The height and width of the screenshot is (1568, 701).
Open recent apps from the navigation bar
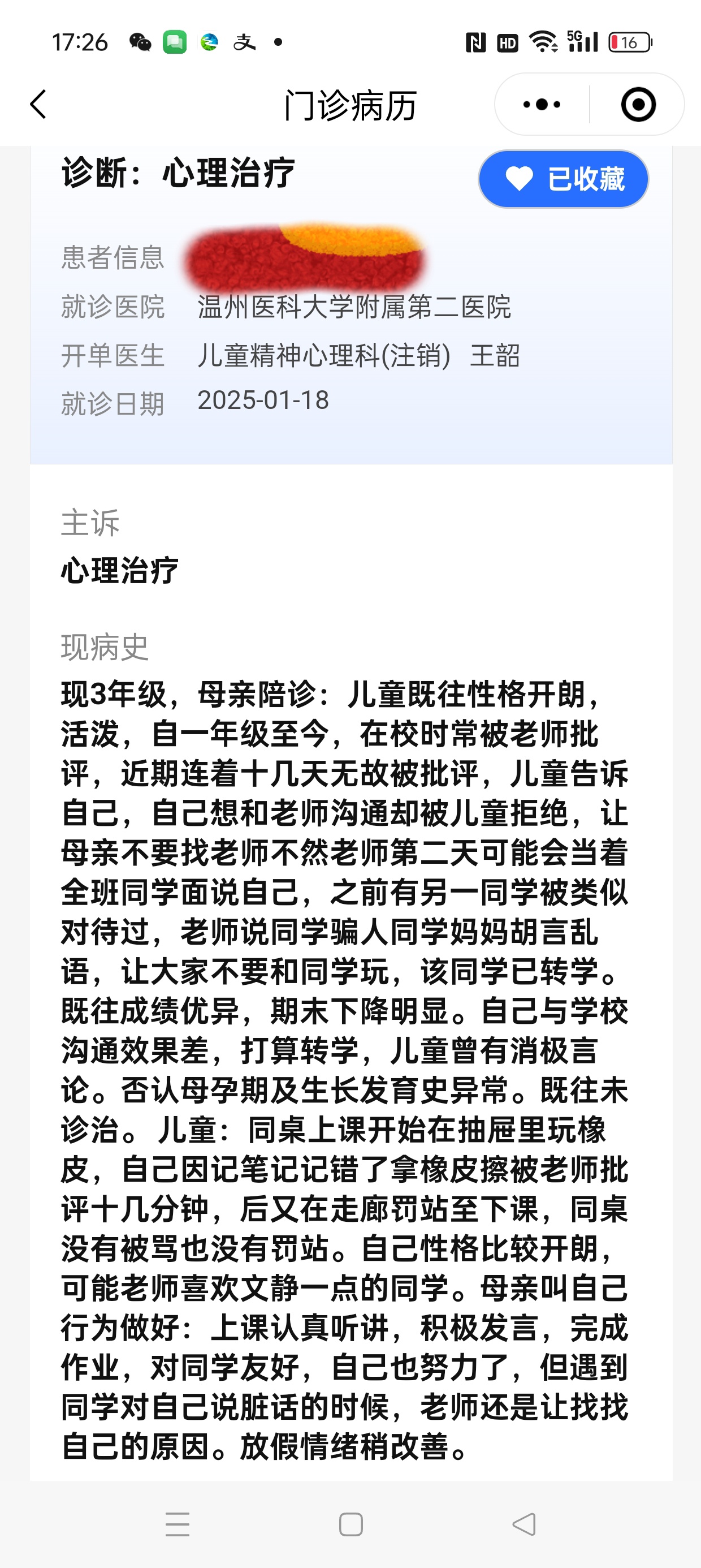click(x=178, y=1524)
